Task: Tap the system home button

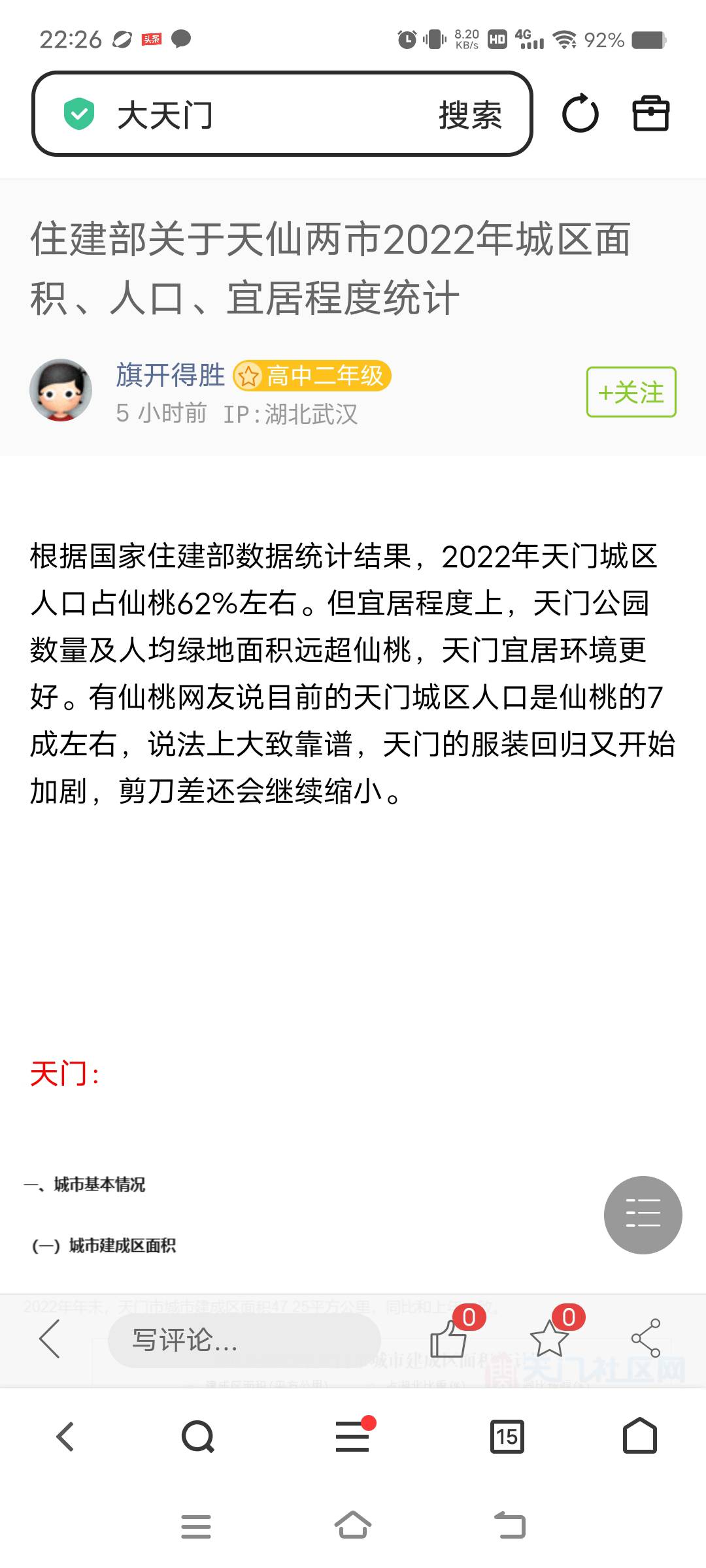Action: tap(353, 1526)
